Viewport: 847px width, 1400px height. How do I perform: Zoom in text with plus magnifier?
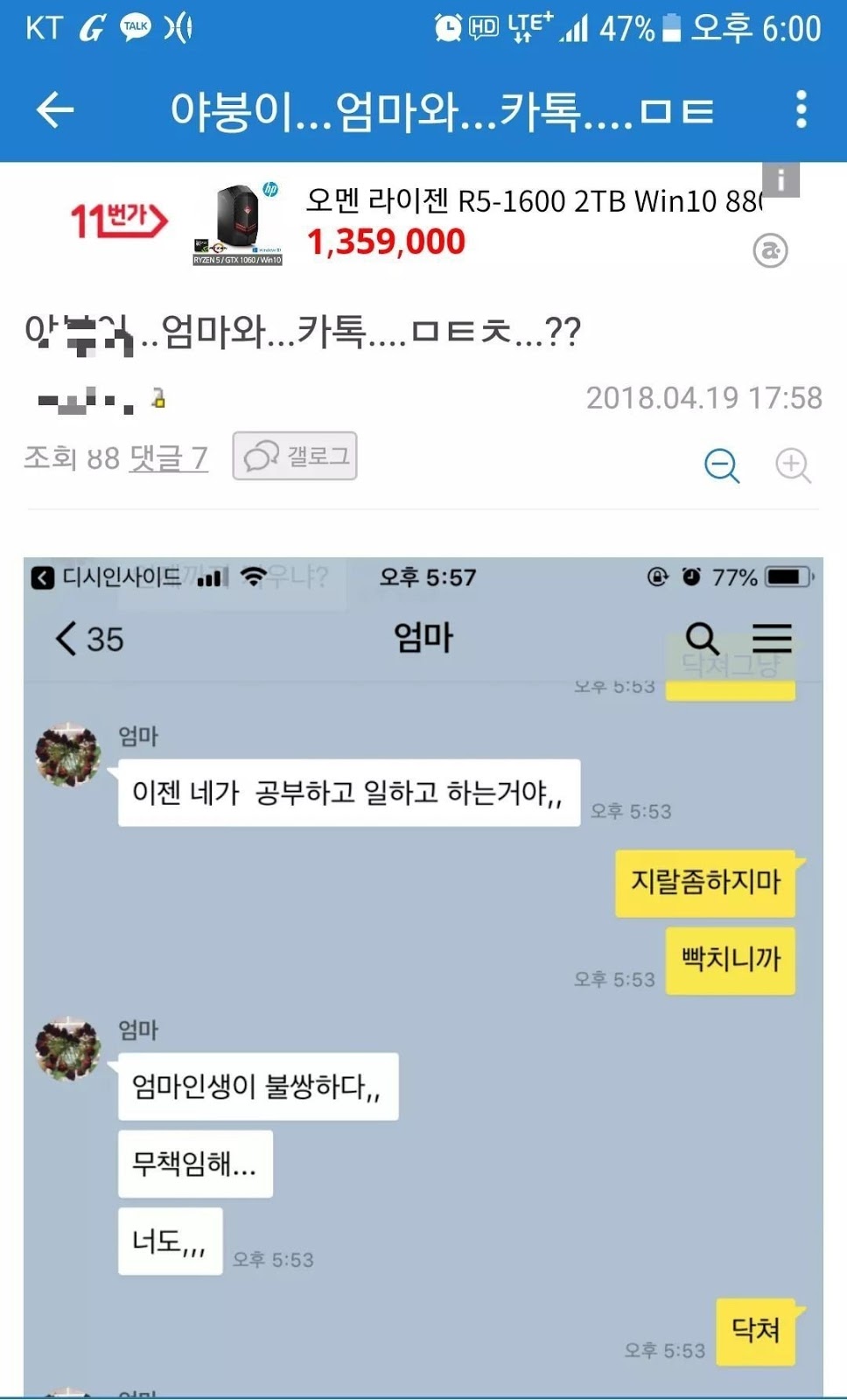click(793, 465)
